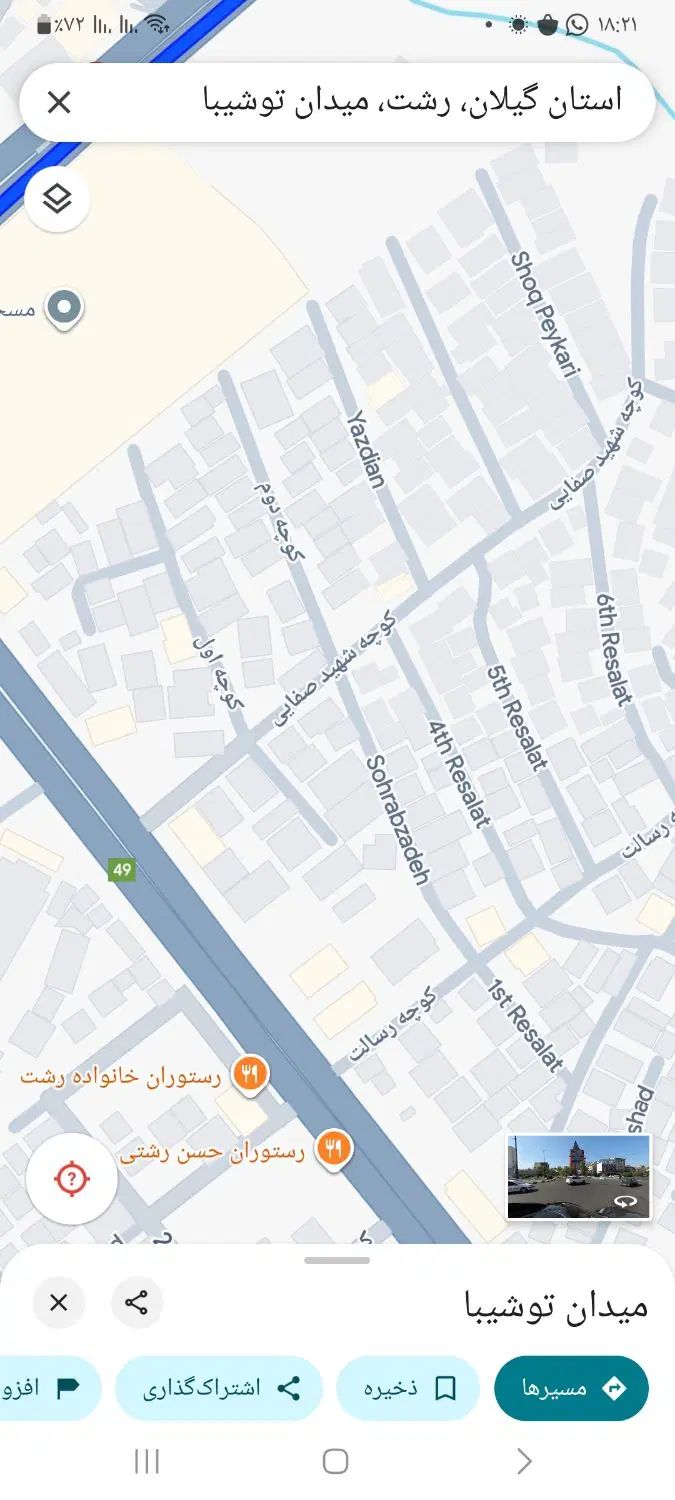This screenshot has height=1500, width=675.
Task: Open the recent apps overview
Action: tap(147, 1461)
